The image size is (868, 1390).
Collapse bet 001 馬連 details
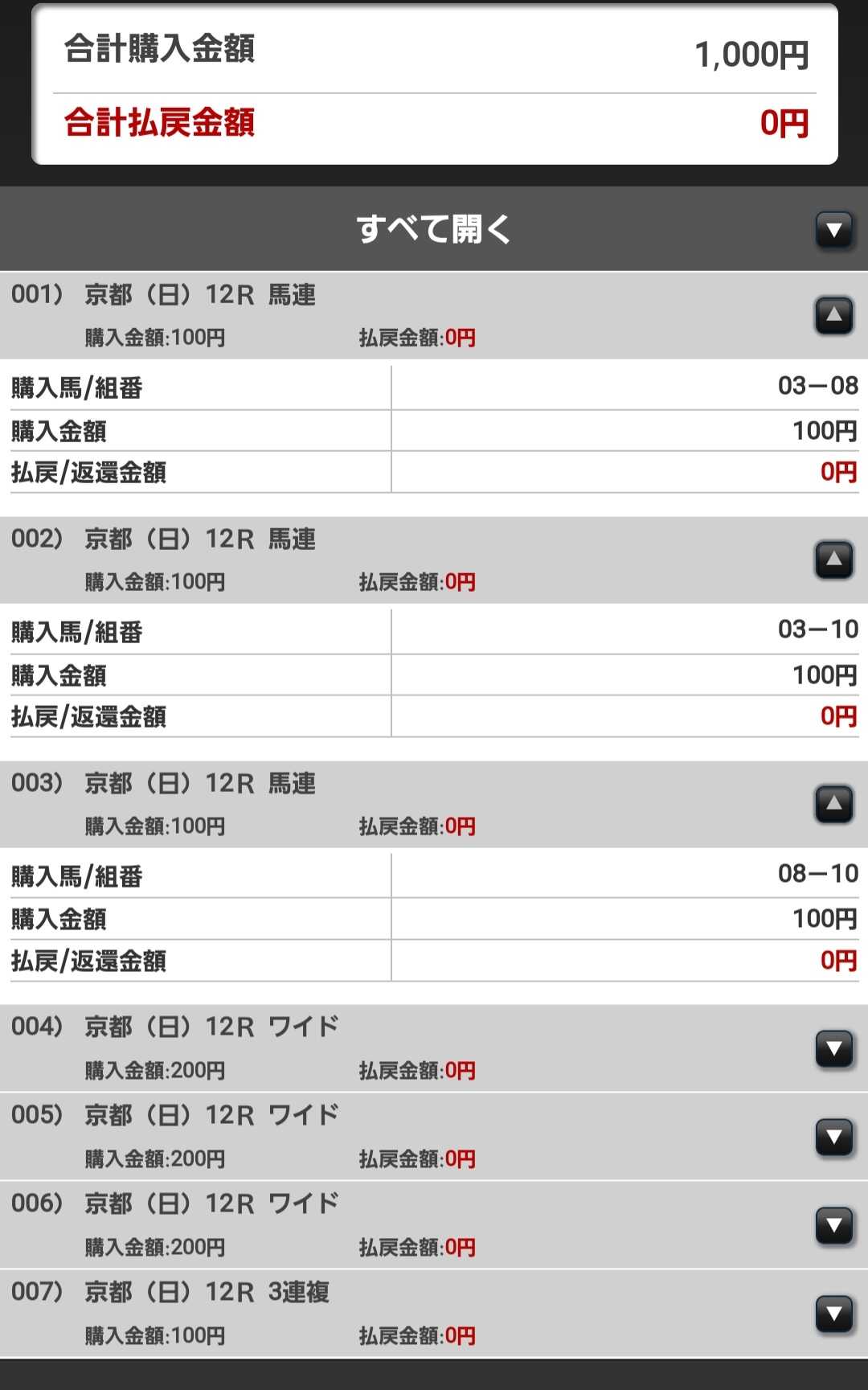coord(834,315)
